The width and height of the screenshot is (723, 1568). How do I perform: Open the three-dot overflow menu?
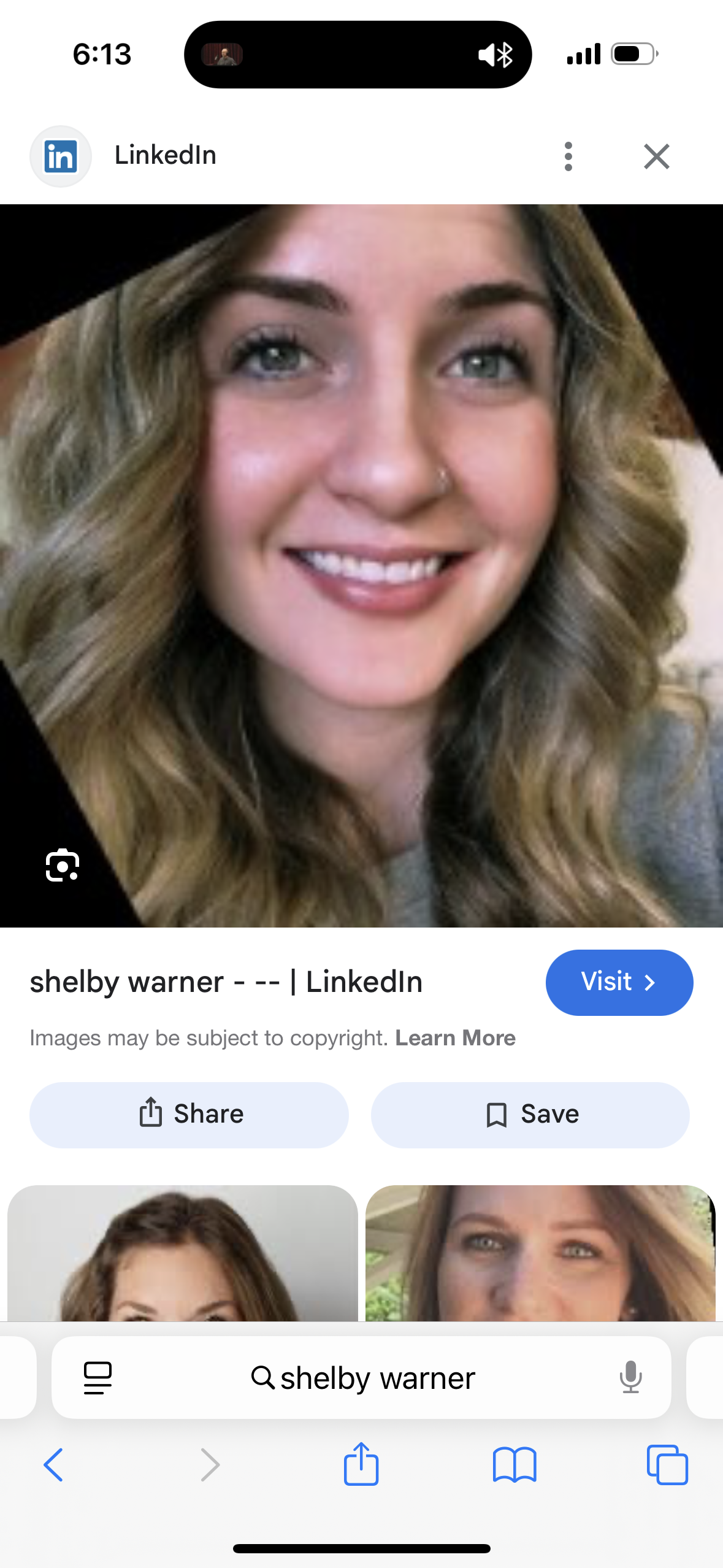[x=568, y=156]
